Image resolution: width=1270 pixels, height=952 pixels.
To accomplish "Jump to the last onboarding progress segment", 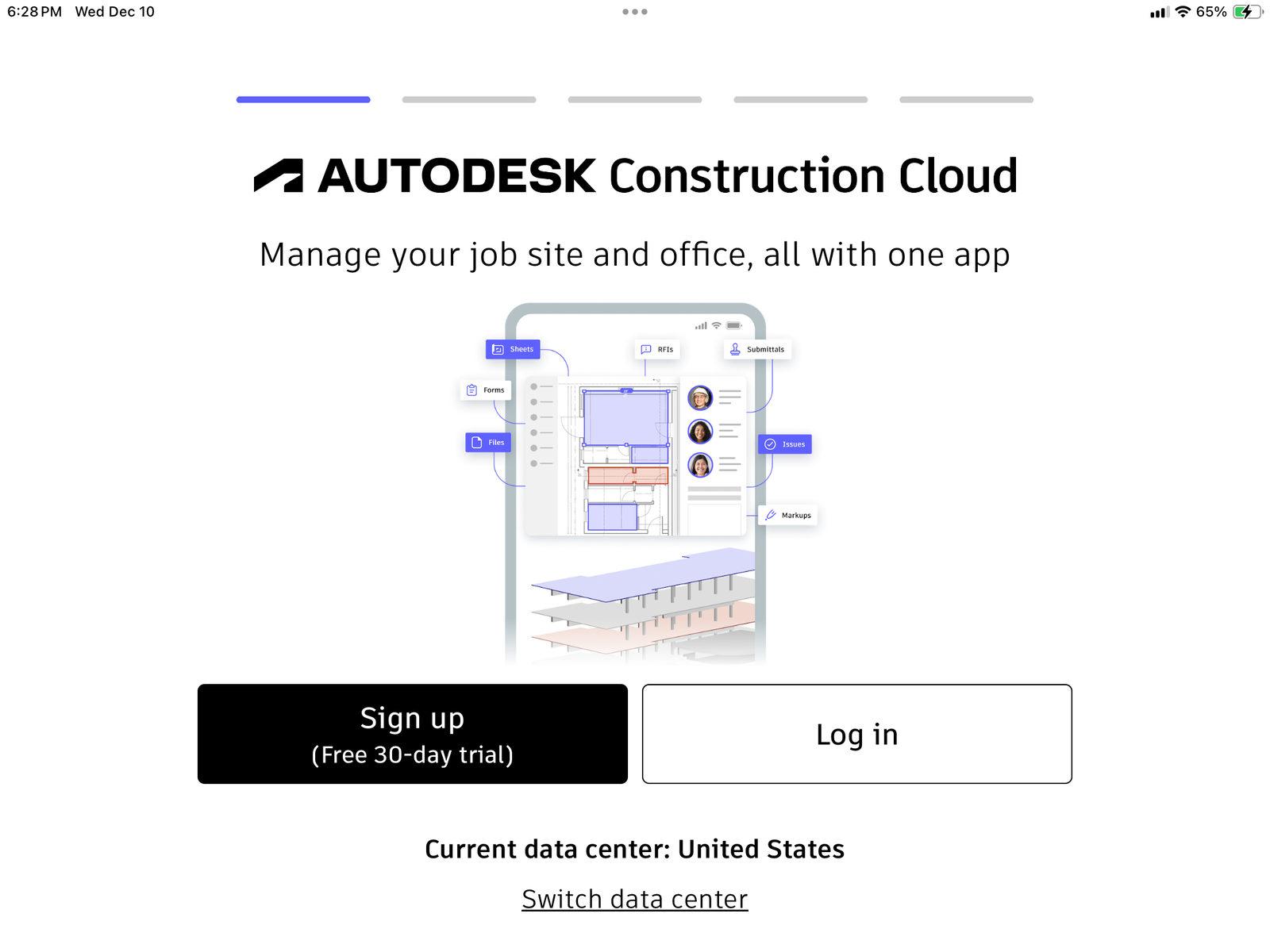I will (x=966, y=100).
